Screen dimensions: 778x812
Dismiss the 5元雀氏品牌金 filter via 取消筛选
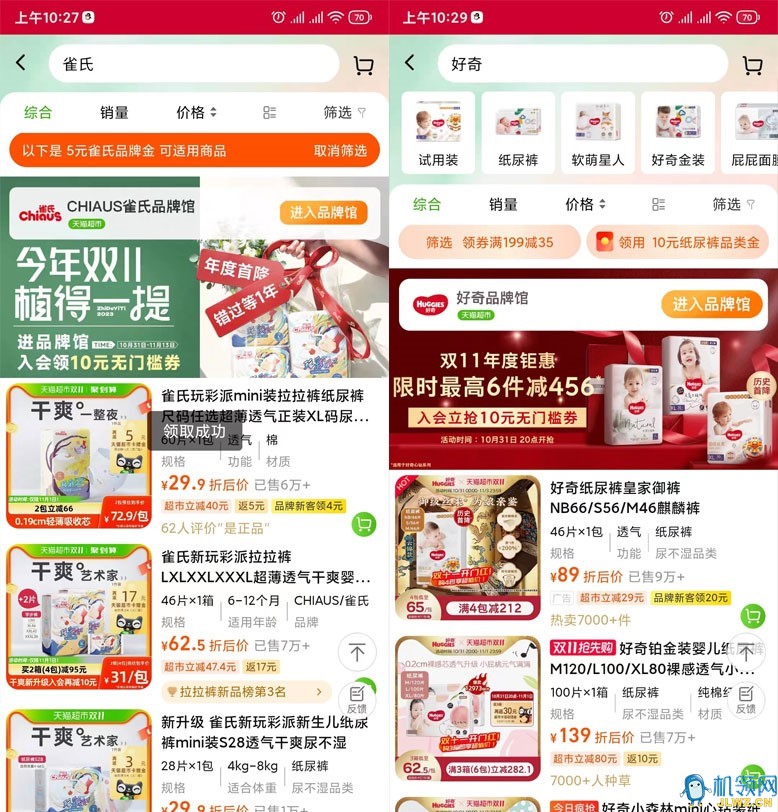pos(340,151)
